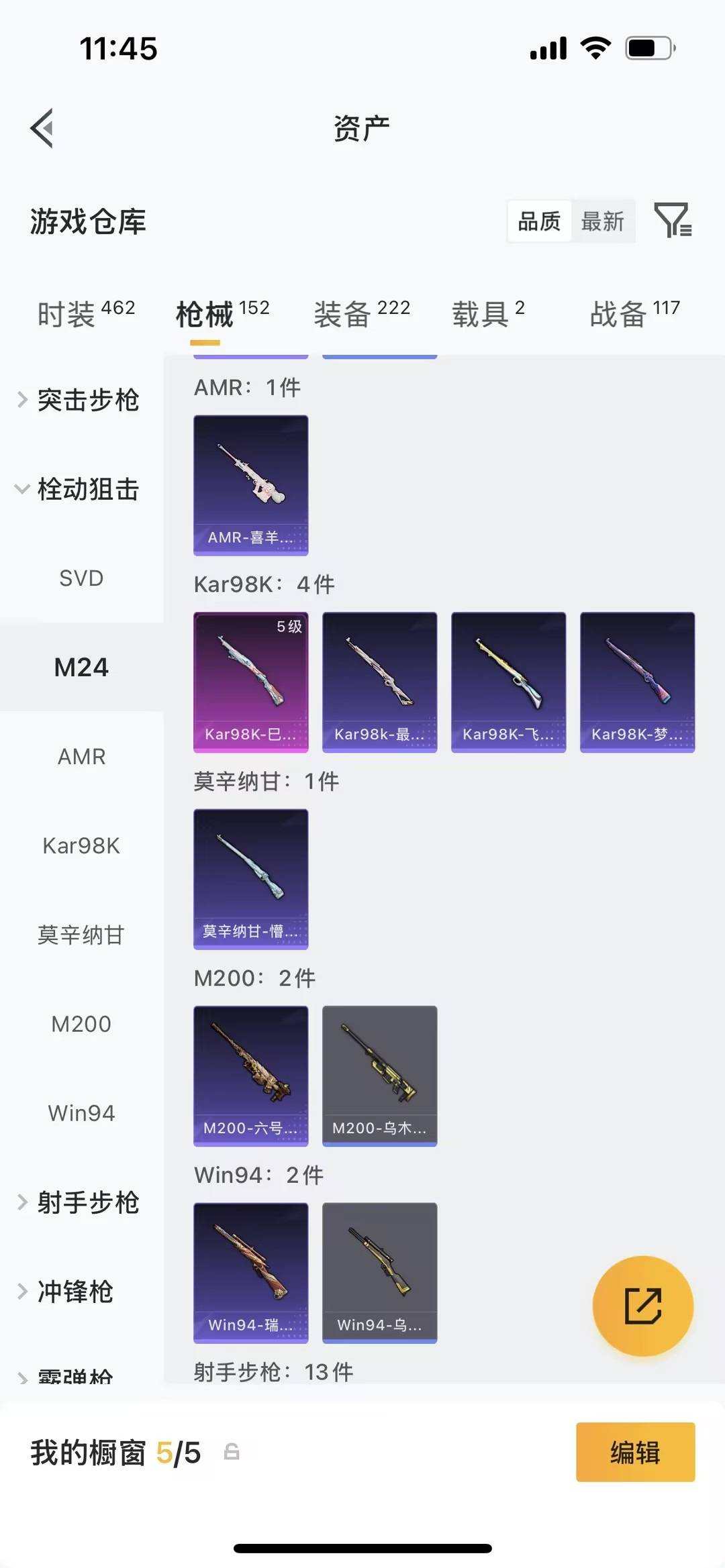The image size is (725, 1568).
Task: Select 莫辛纳甘 in the sidebar
Action: tap(82, 934)
